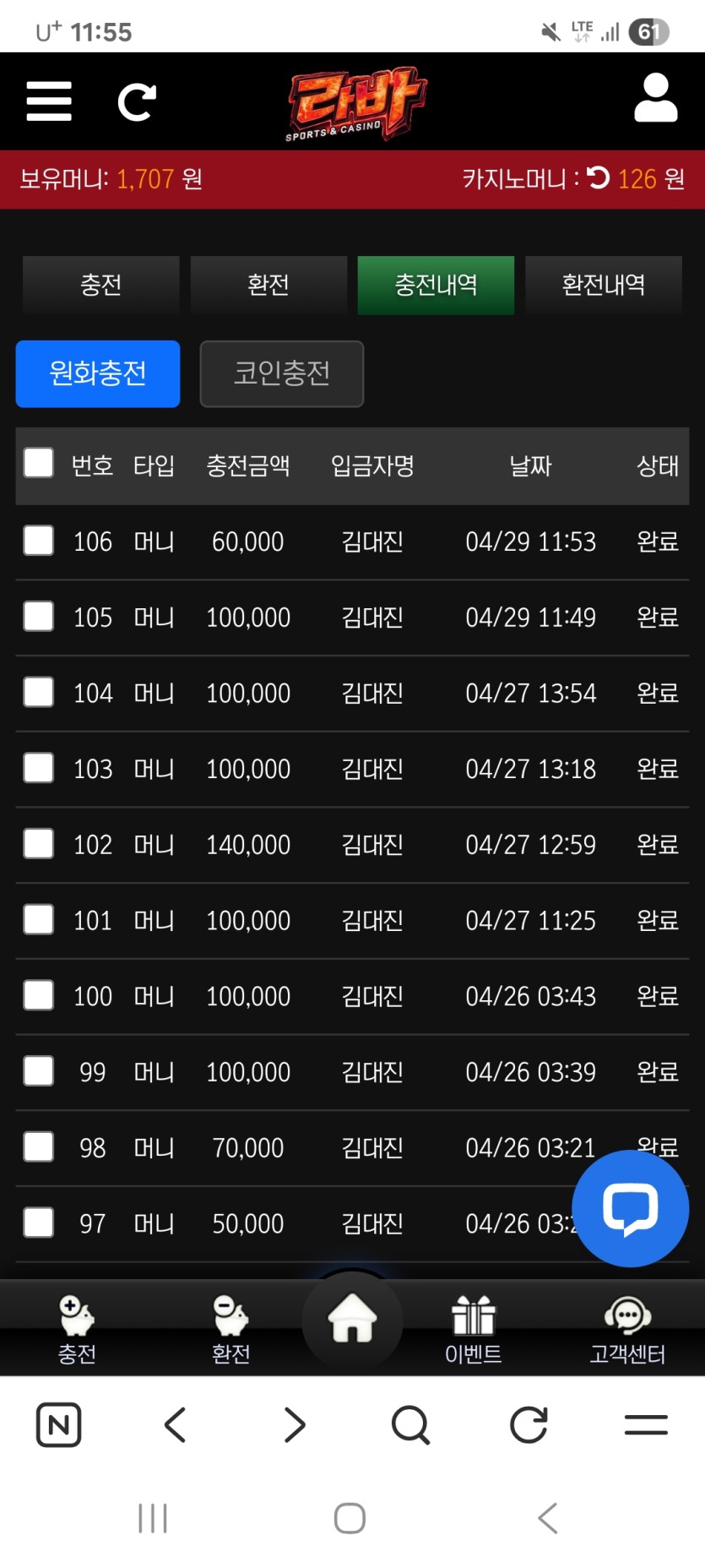Viewport: 705px width, 1568px height.
Task: Tap the system back button
Action: tap(548, 1518)
